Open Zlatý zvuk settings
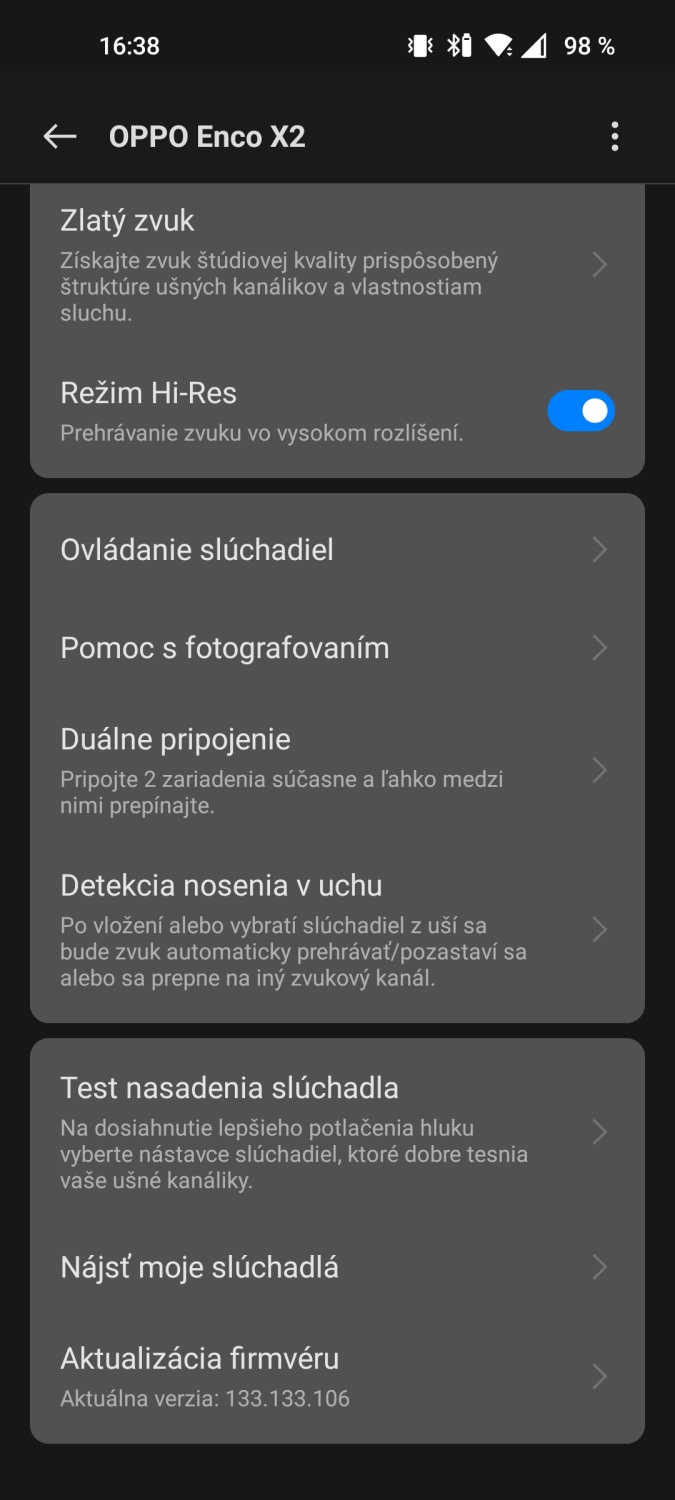This screenshot has height=1500, width=675. click(x=337, y=265)
